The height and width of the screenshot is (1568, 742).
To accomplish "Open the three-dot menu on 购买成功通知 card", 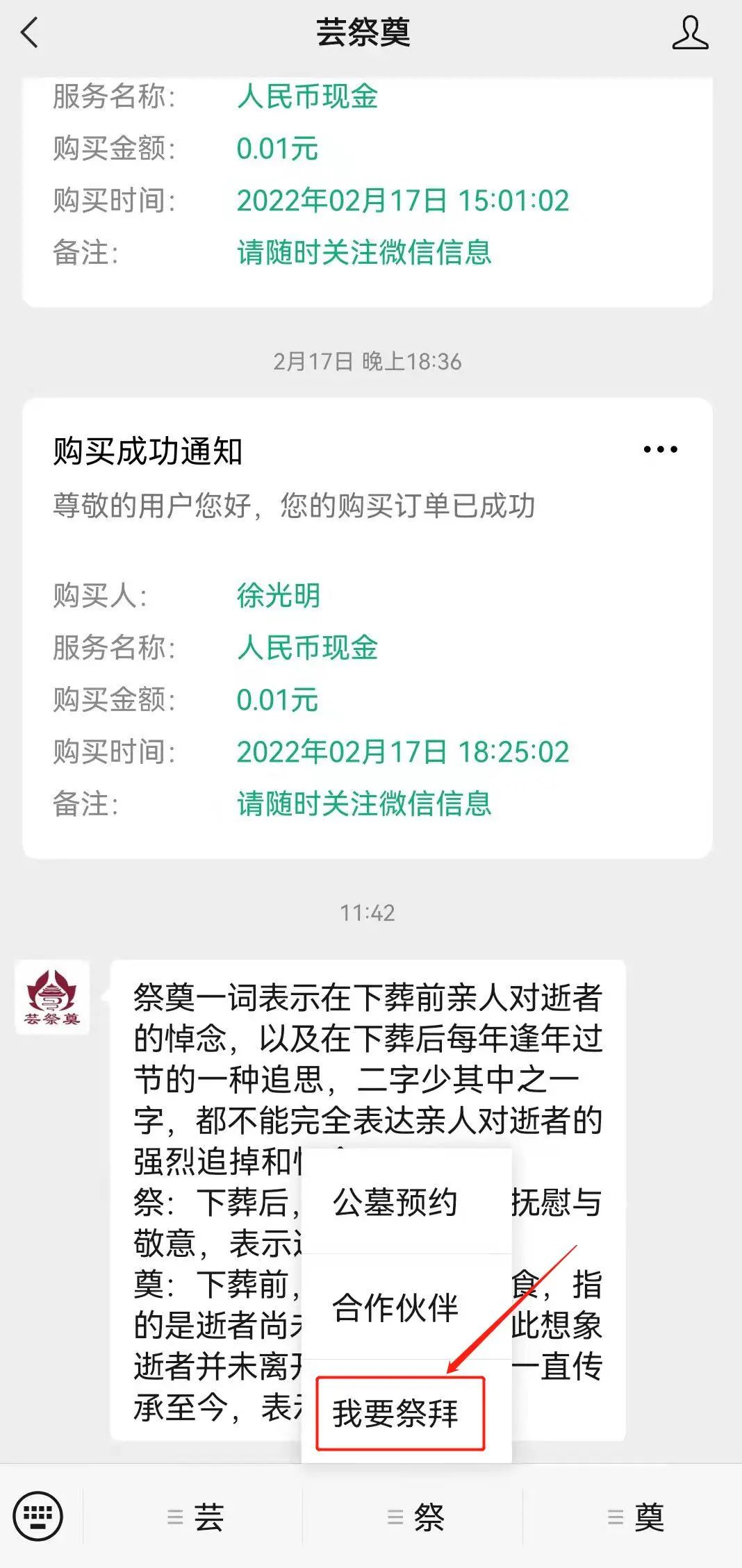I will coord(660,449).
